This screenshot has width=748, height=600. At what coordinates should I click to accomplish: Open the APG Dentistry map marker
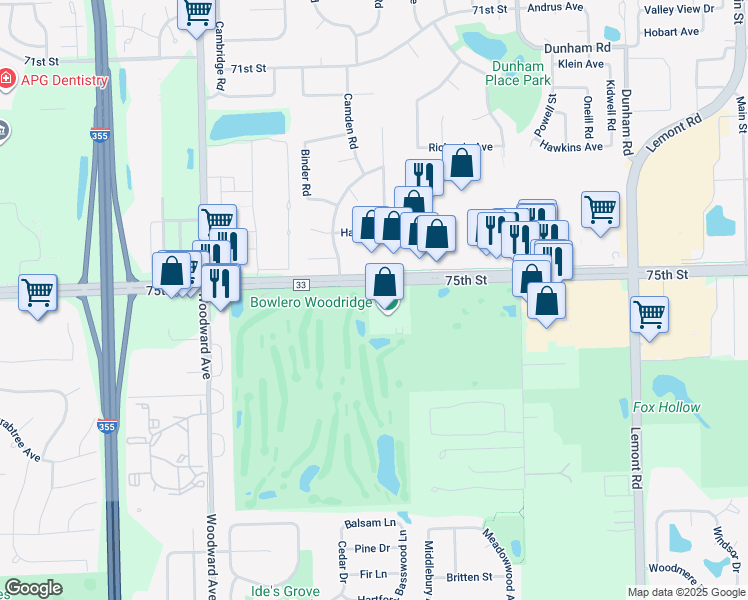(x=7, y=79)
